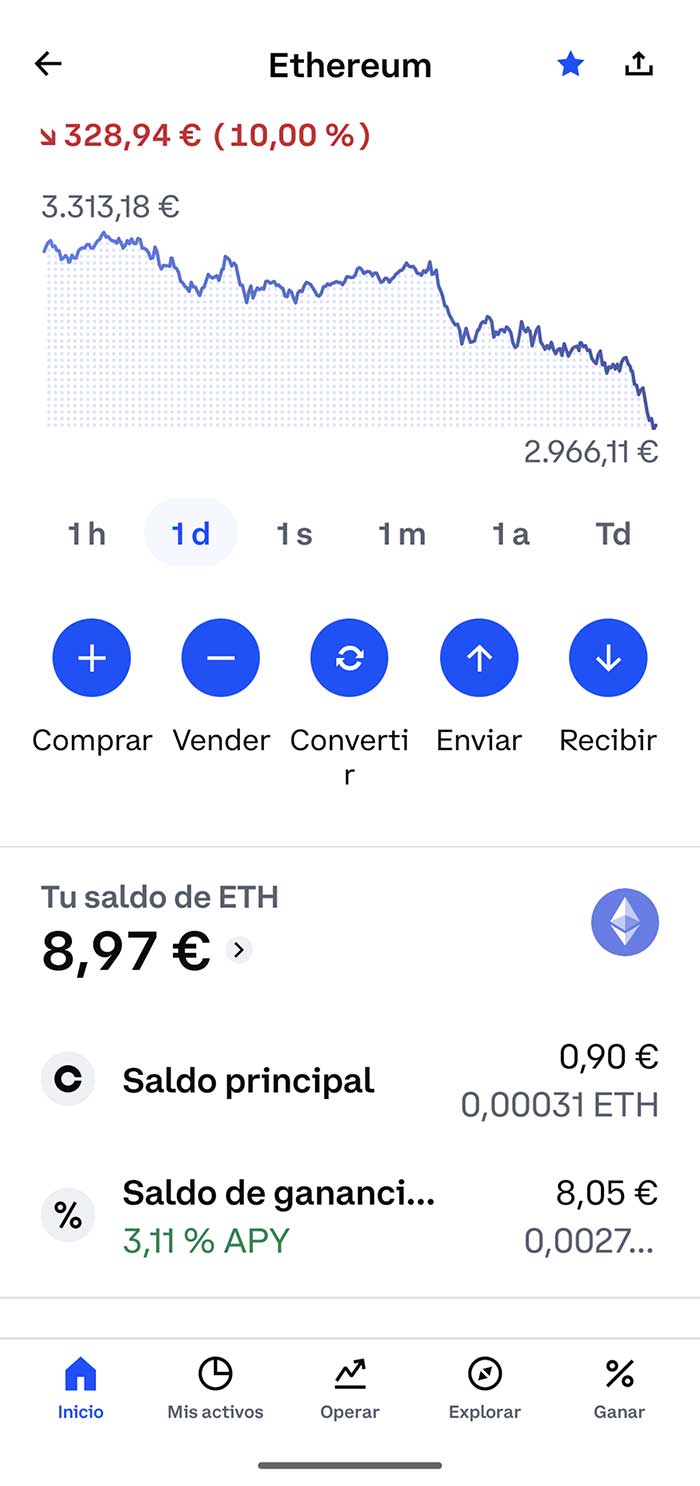The width and height of the screenshot is (700, 1486).
Task: Tap the Vender button
Action: pos(220,658)
